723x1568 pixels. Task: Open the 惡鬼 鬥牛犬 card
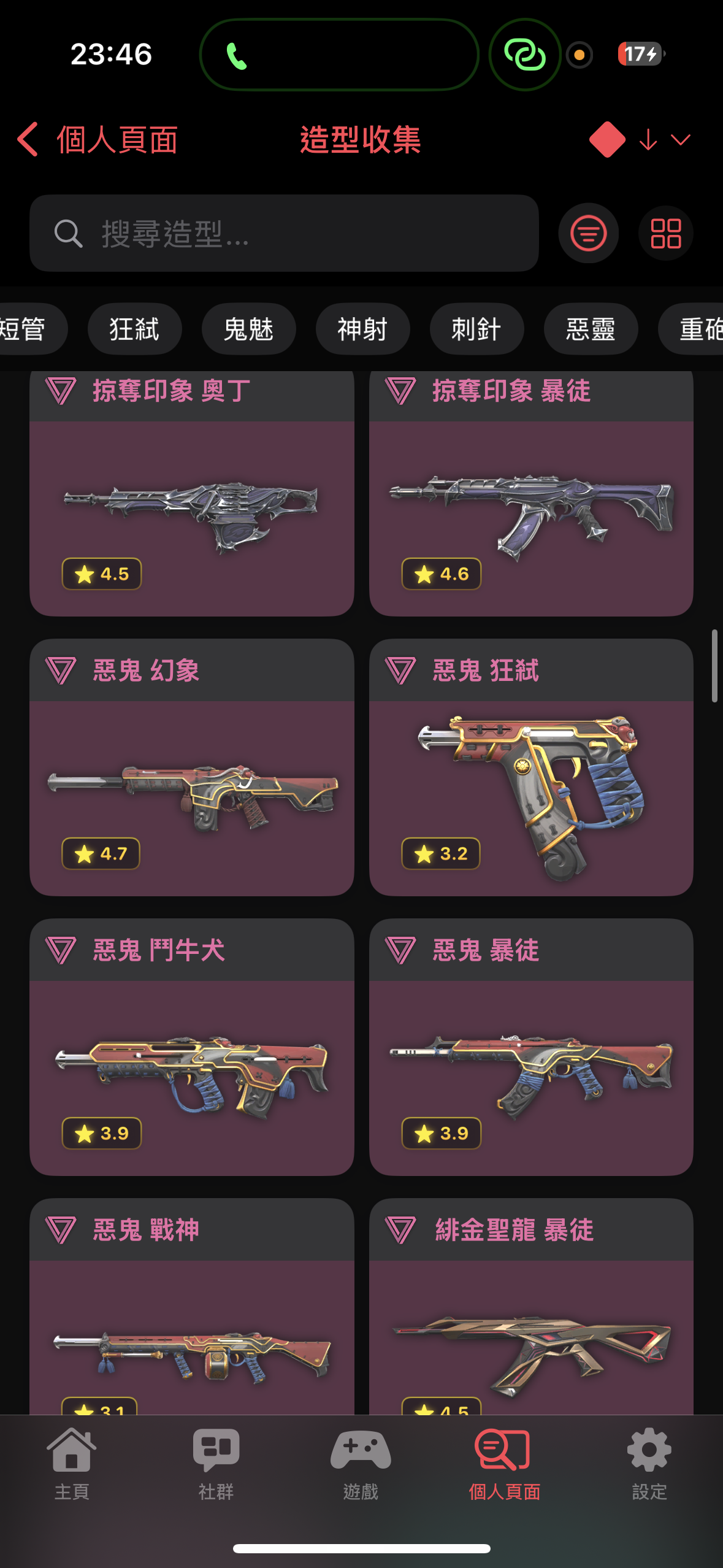point(192,1047)
